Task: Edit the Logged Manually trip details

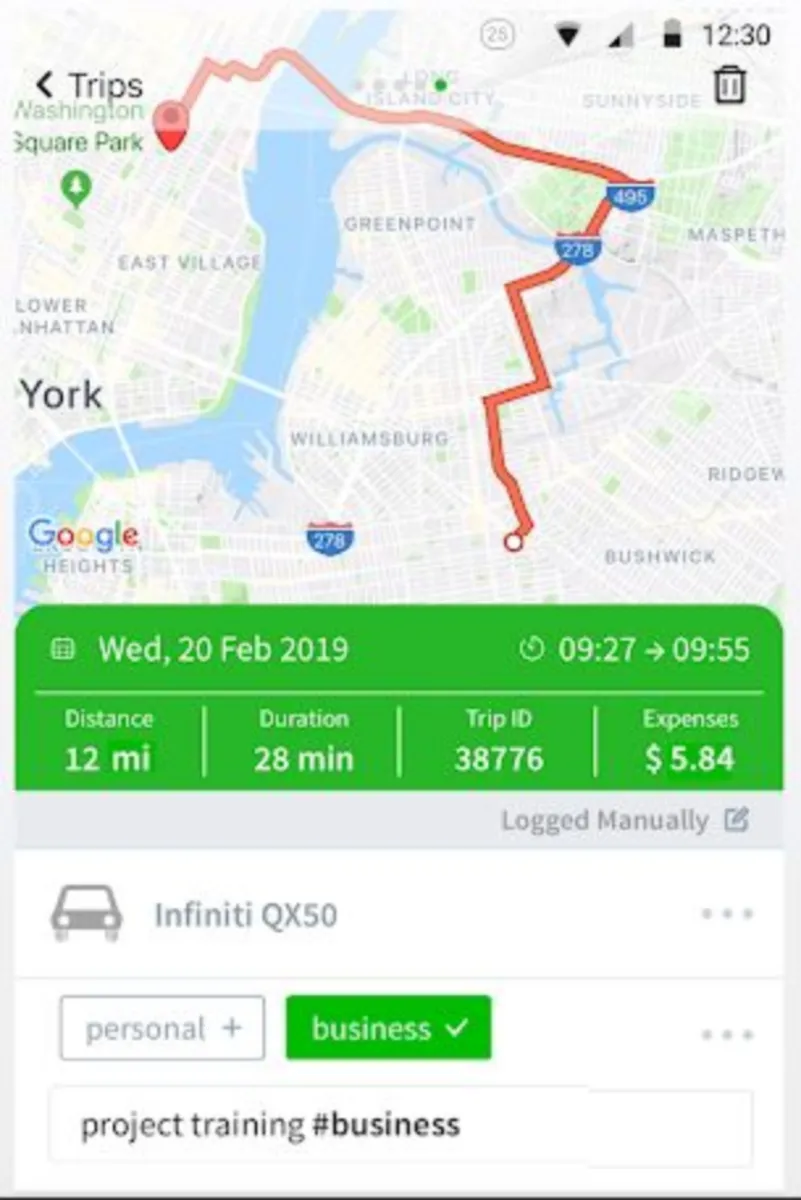Action: tap(736, 821)
